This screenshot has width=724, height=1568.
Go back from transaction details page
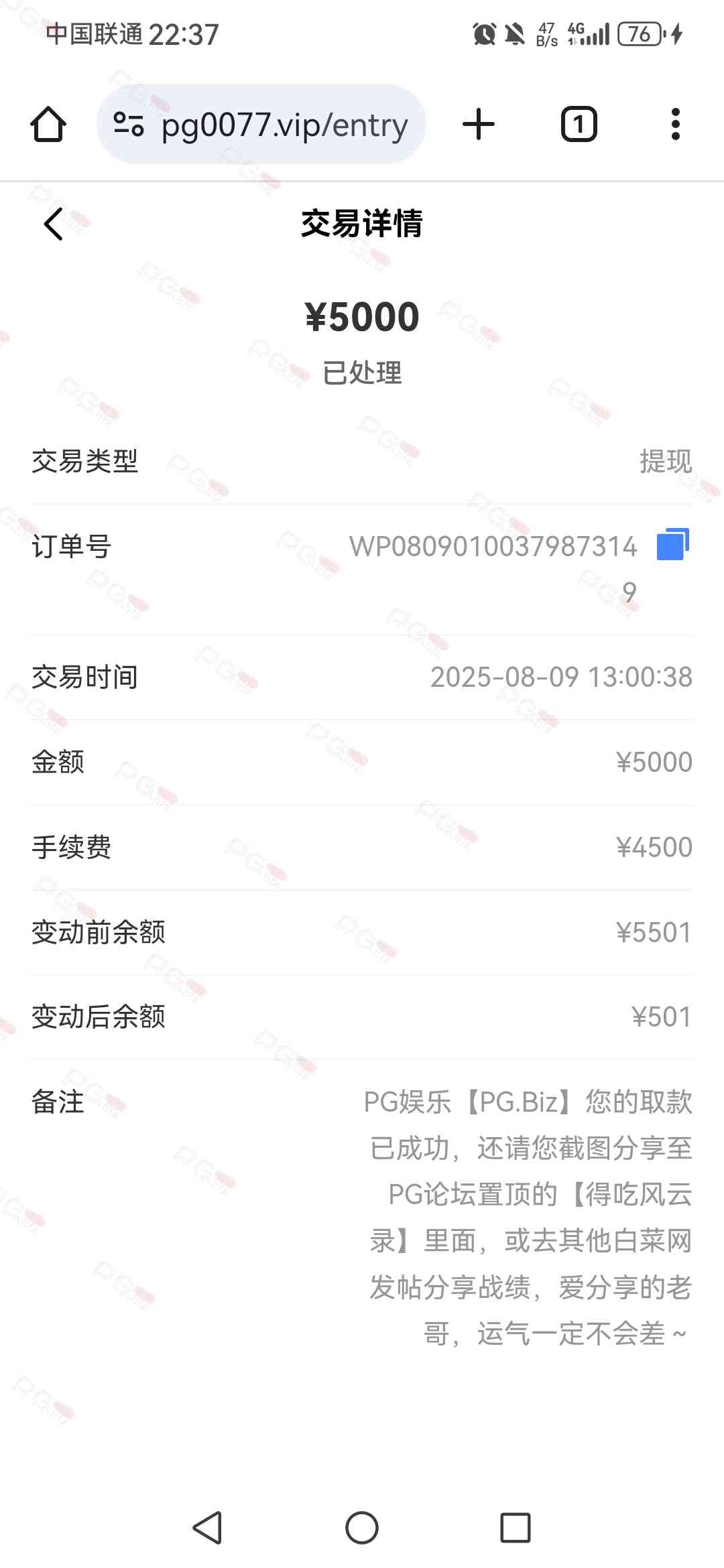(x=54, y=224)
